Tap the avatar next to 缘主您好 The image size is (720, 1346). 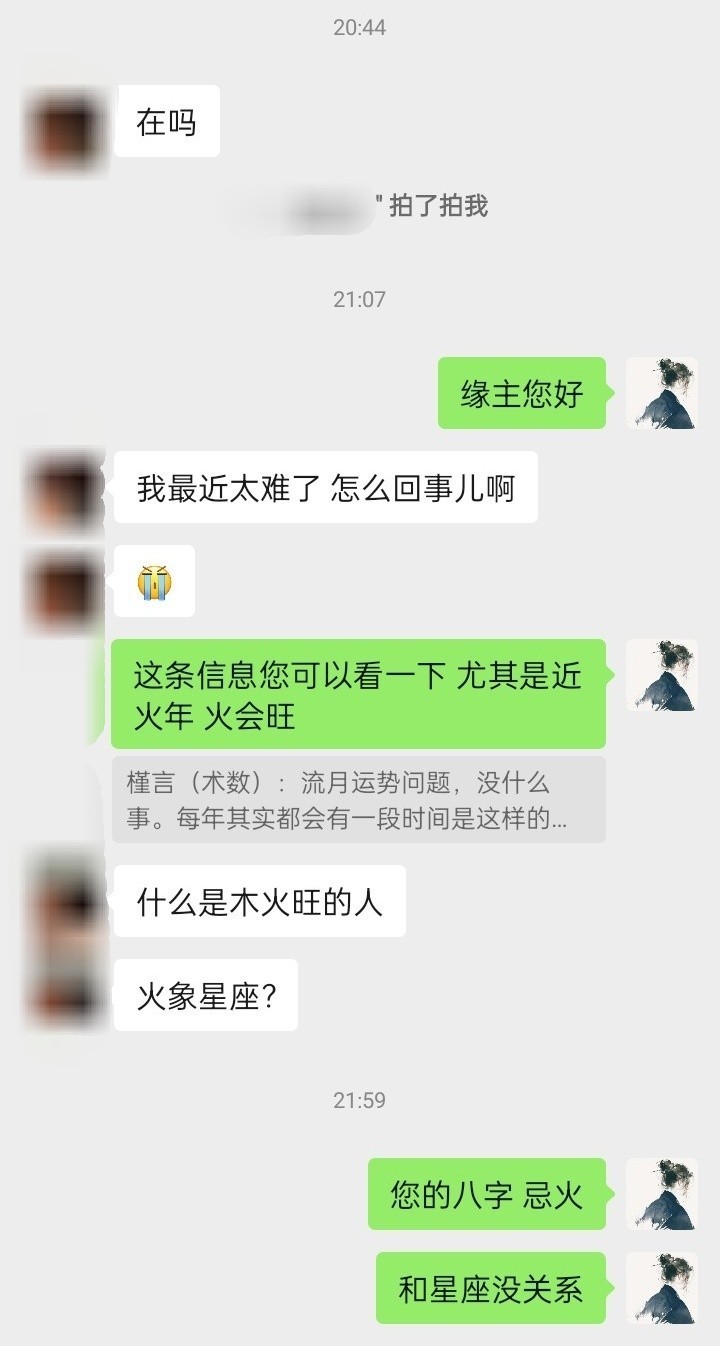661,393
